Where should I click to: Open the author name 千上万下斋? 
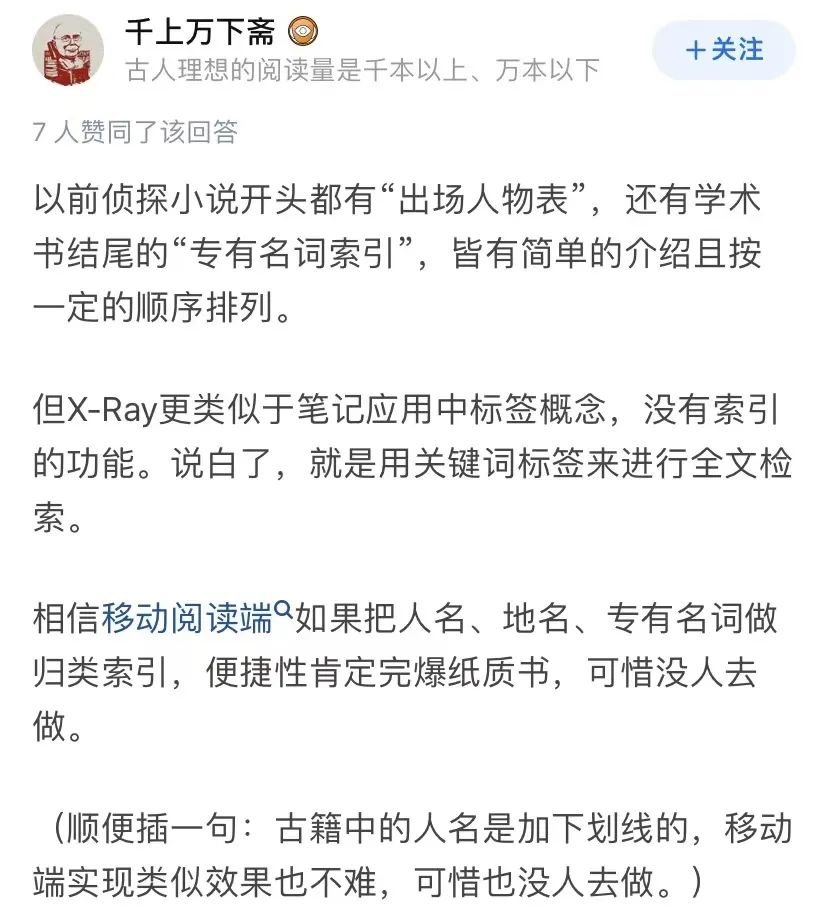pos(199,32)
